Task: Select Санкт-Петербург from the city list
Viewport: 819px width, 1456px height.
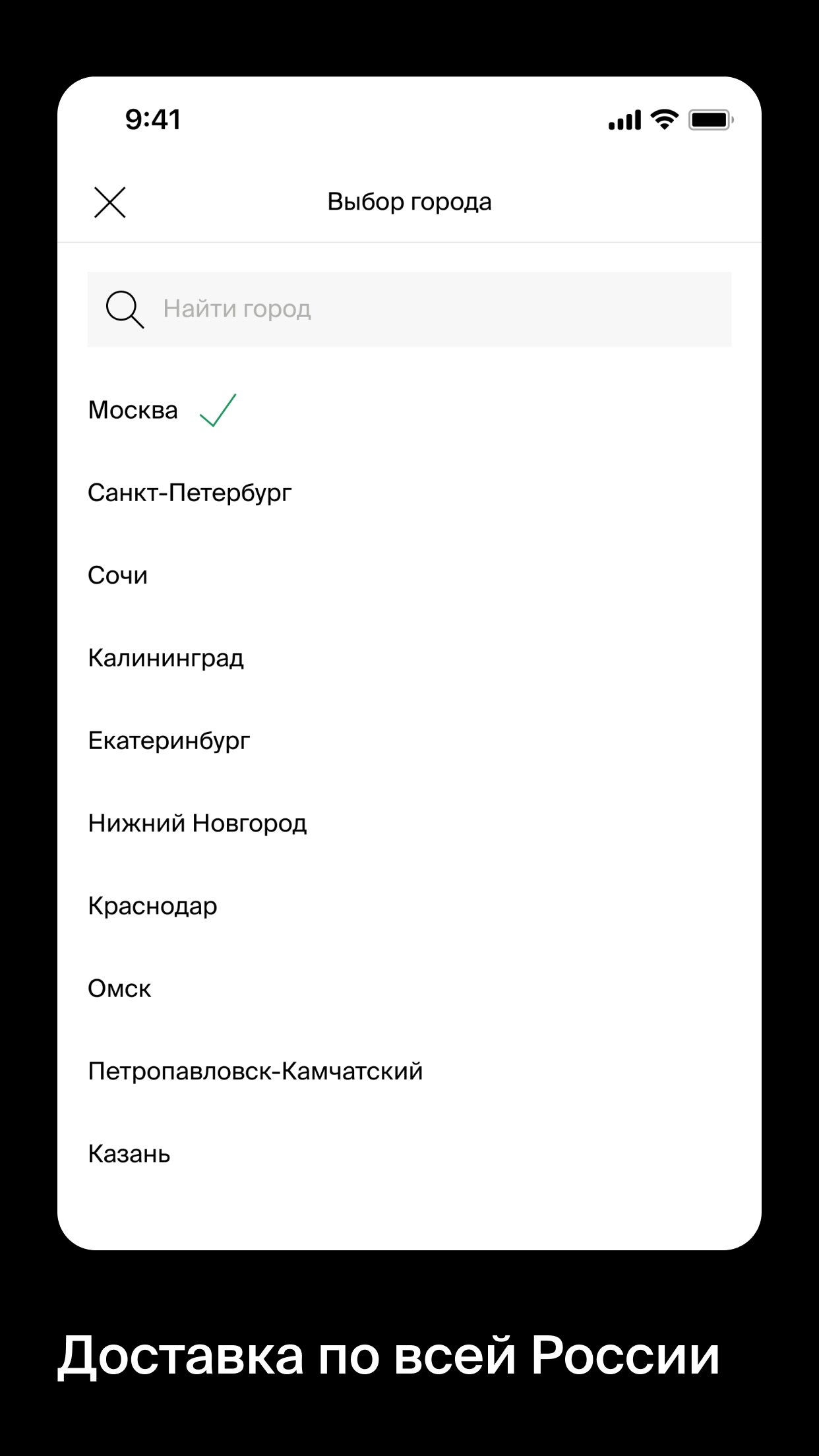Action: 191,492
